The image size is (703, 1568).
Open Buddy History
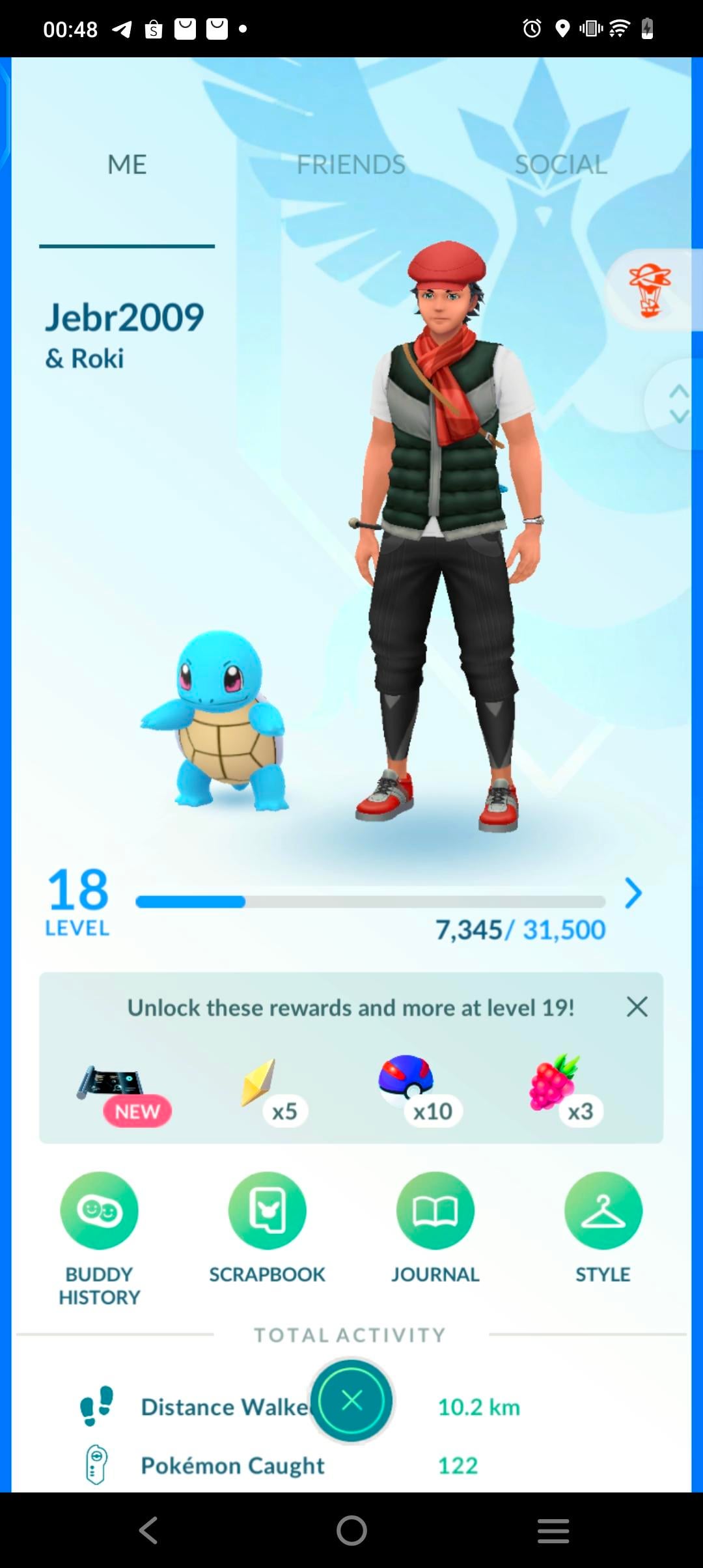click(x=99, y=1238)
